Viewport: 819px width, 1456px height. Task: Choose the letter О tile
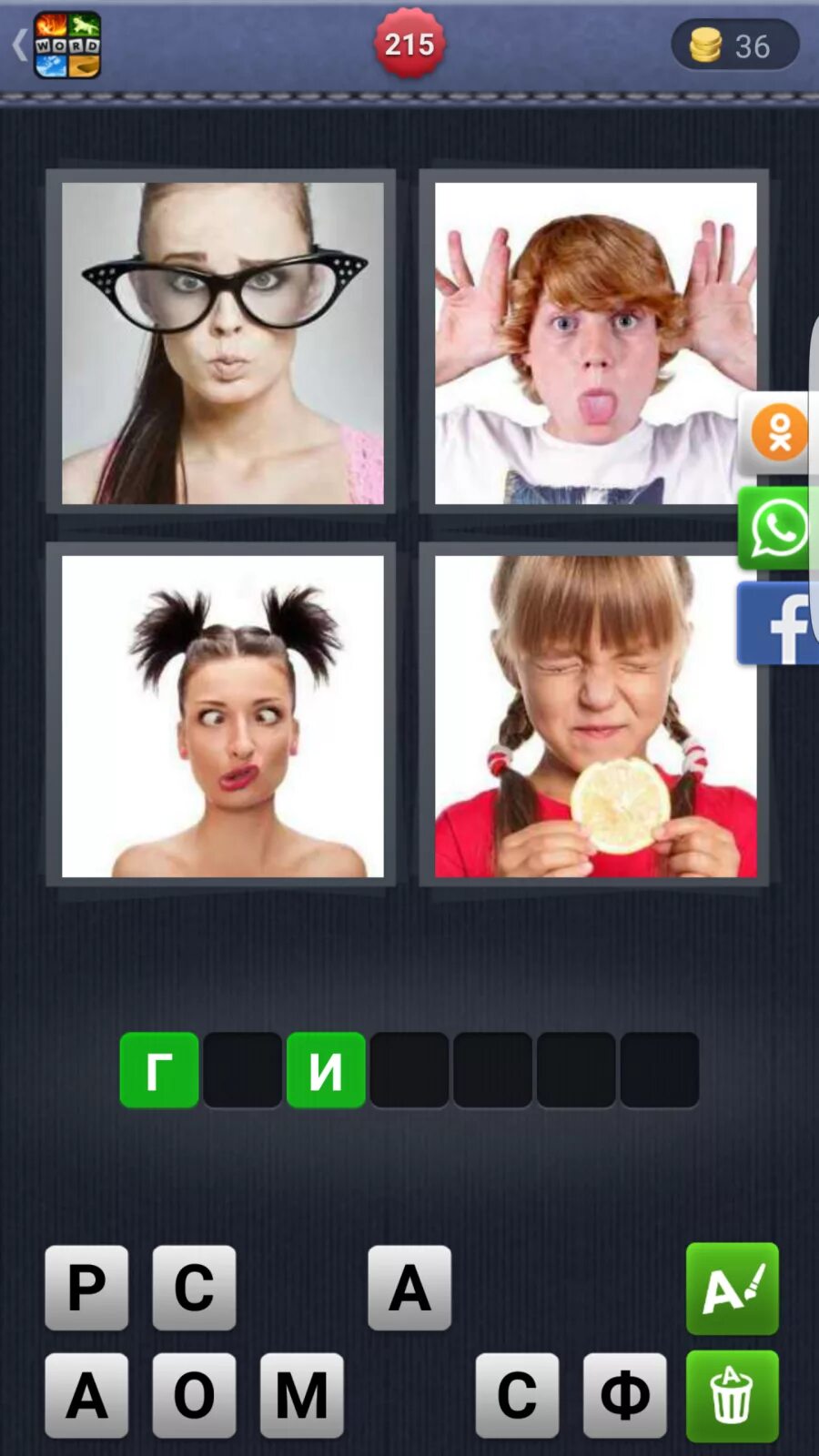pyautogui.click(x=194, y=1395)
